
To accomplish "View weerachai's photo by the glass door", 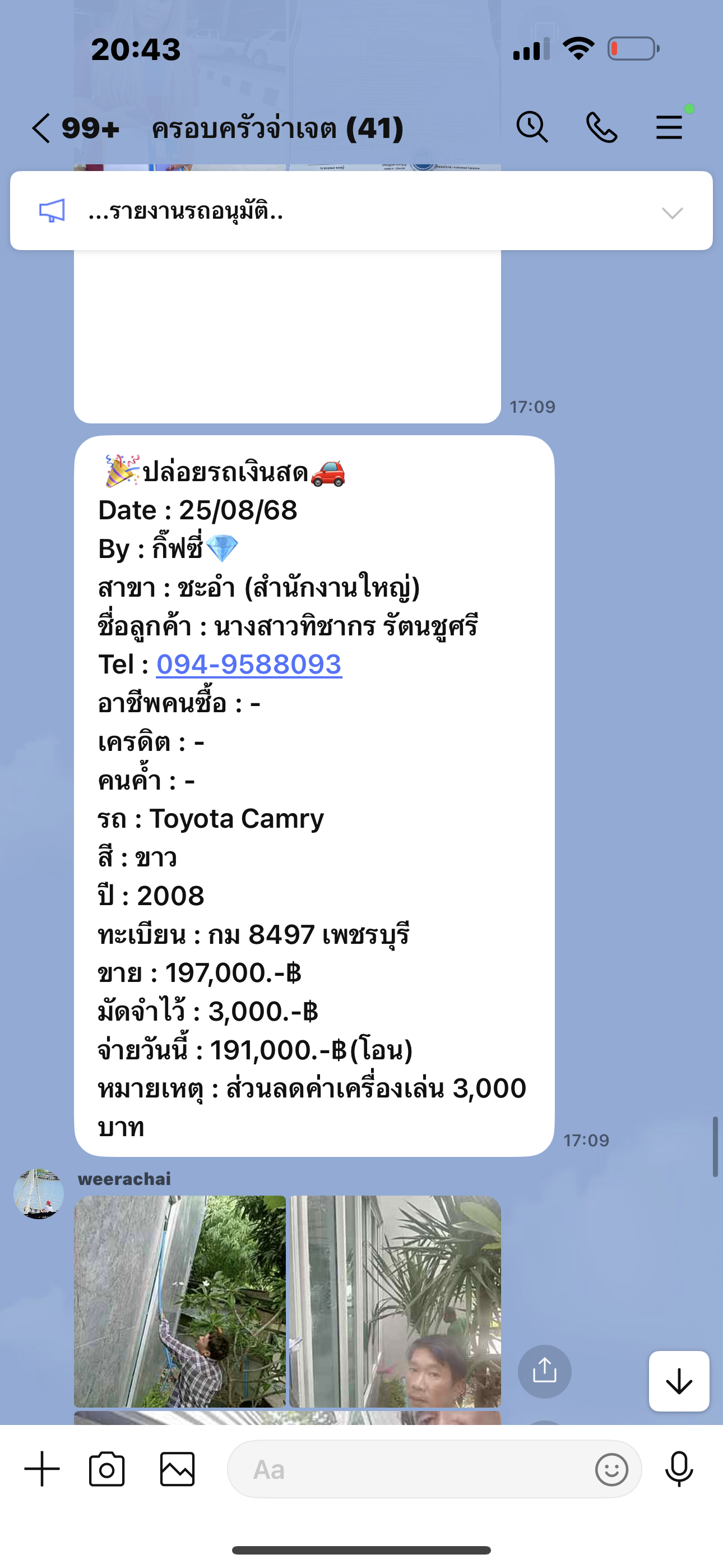I will tap(395, 1300).
